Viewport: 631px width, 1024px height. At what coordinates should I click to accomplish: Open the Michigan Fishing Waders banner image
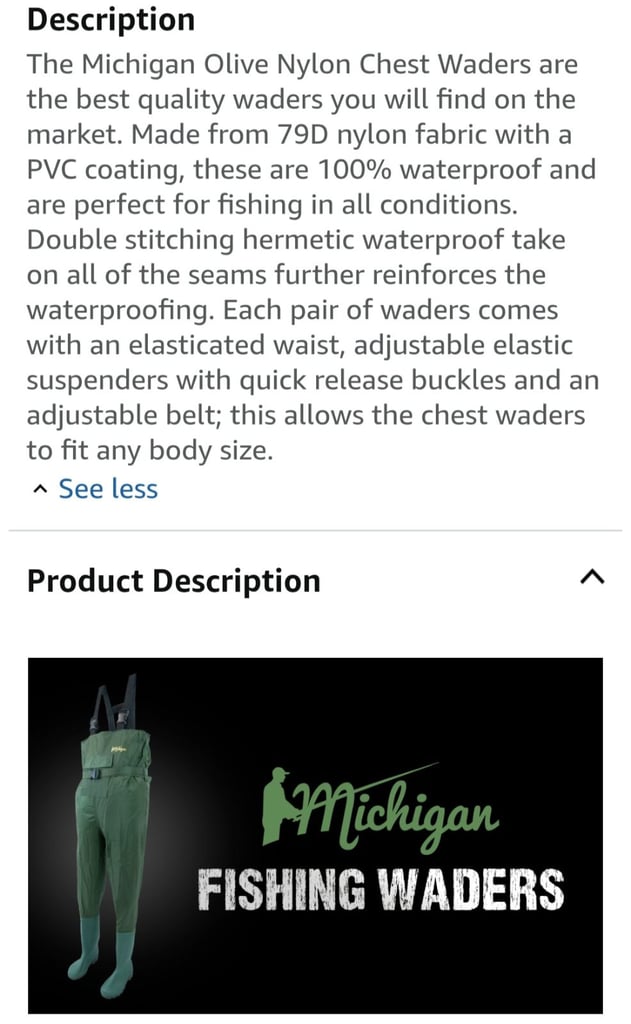coord(316,835)
